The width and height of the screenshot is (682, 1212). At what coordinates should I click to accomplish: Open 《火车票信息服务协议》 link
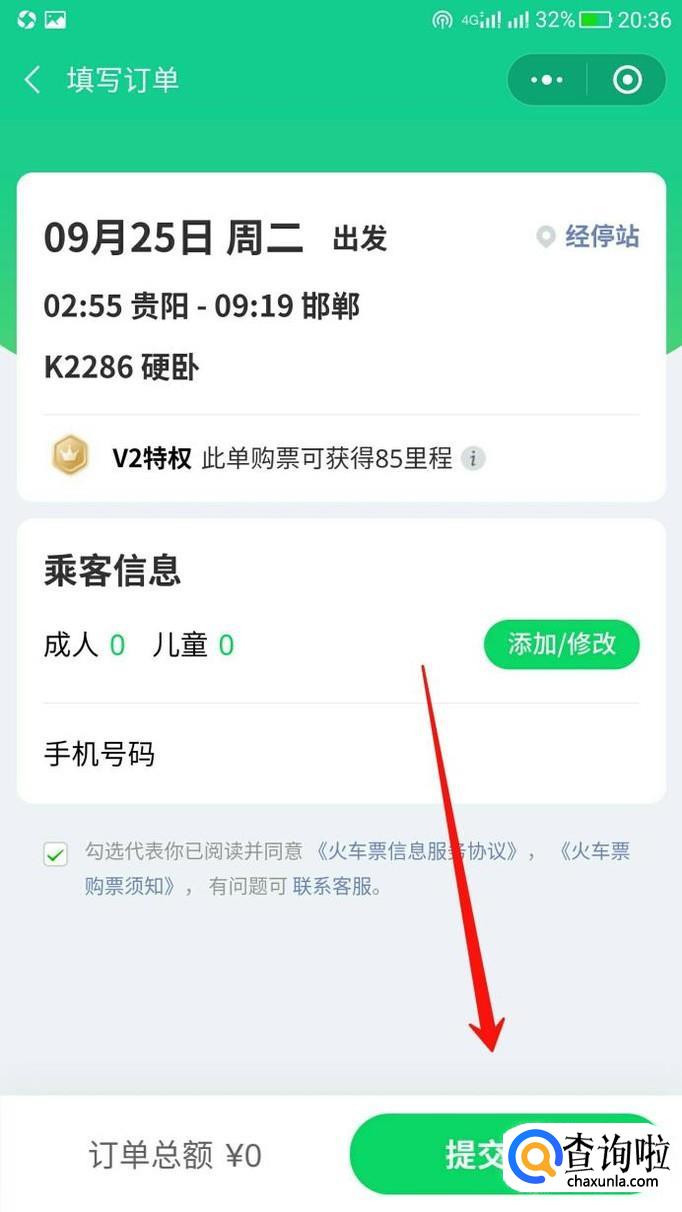point(418,852)
